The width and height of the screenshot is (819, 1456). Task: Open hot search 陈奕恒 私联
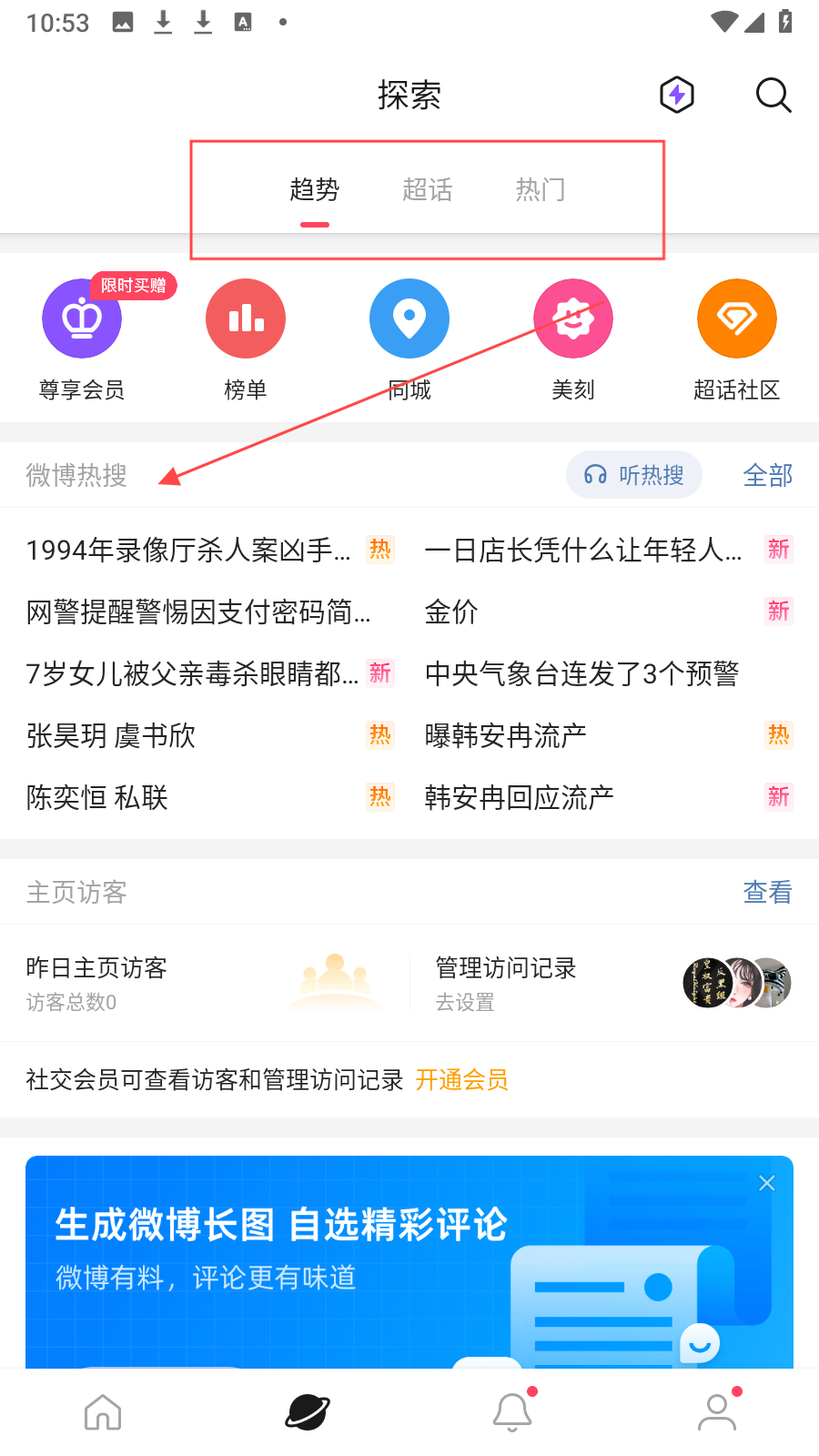coord(97,798)
